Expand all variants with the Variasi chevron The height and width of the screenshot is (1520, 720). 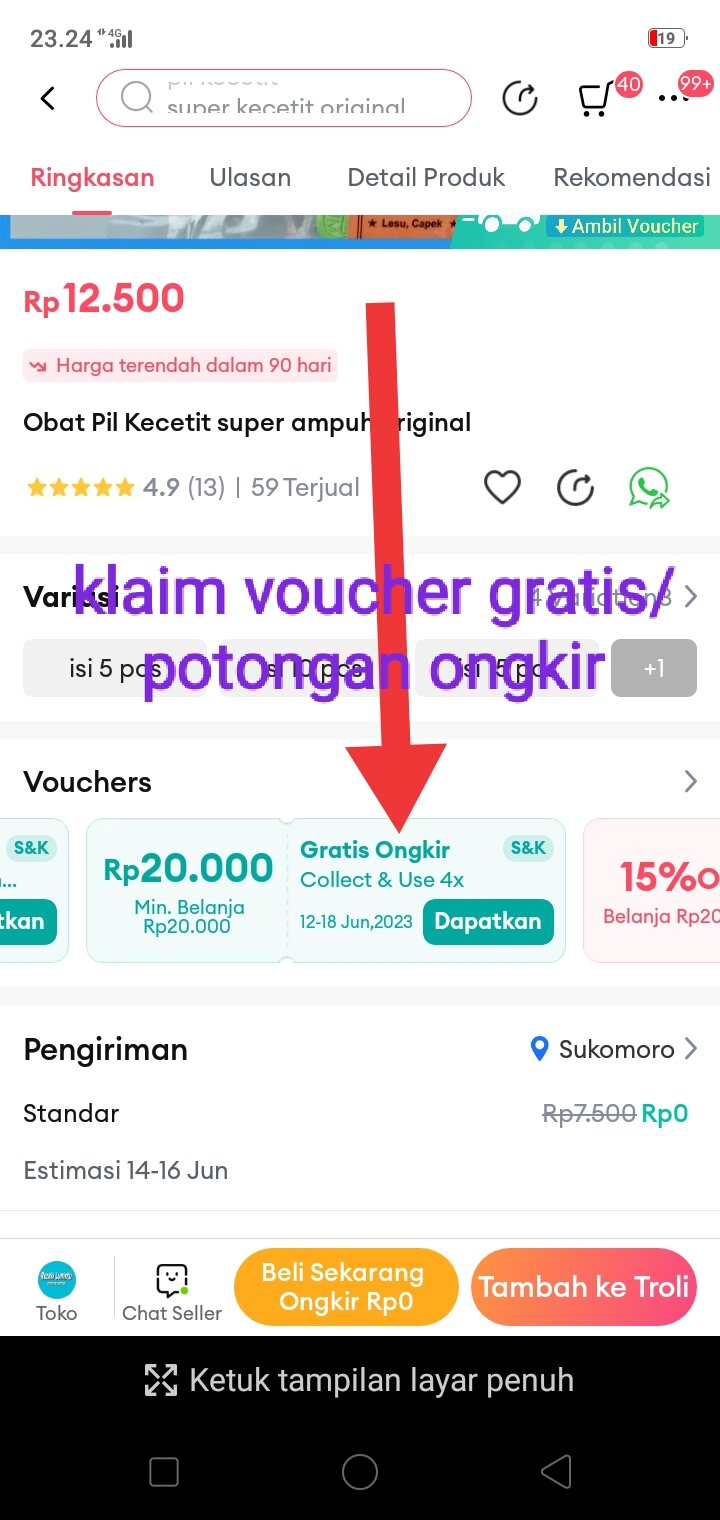coord(690,597)
